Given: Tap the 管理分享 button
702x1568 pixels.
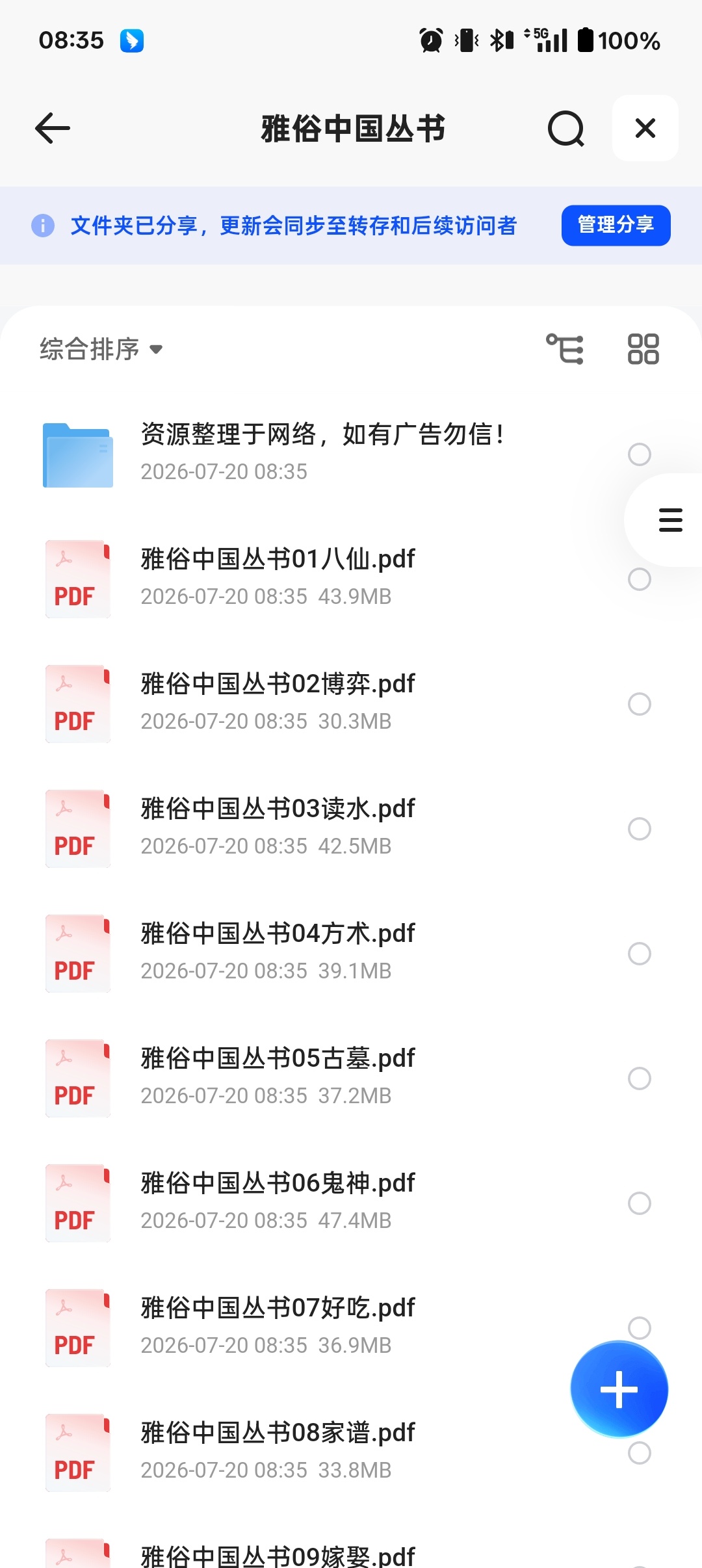Looking at the screenshot, I should (x=616, y=225).
